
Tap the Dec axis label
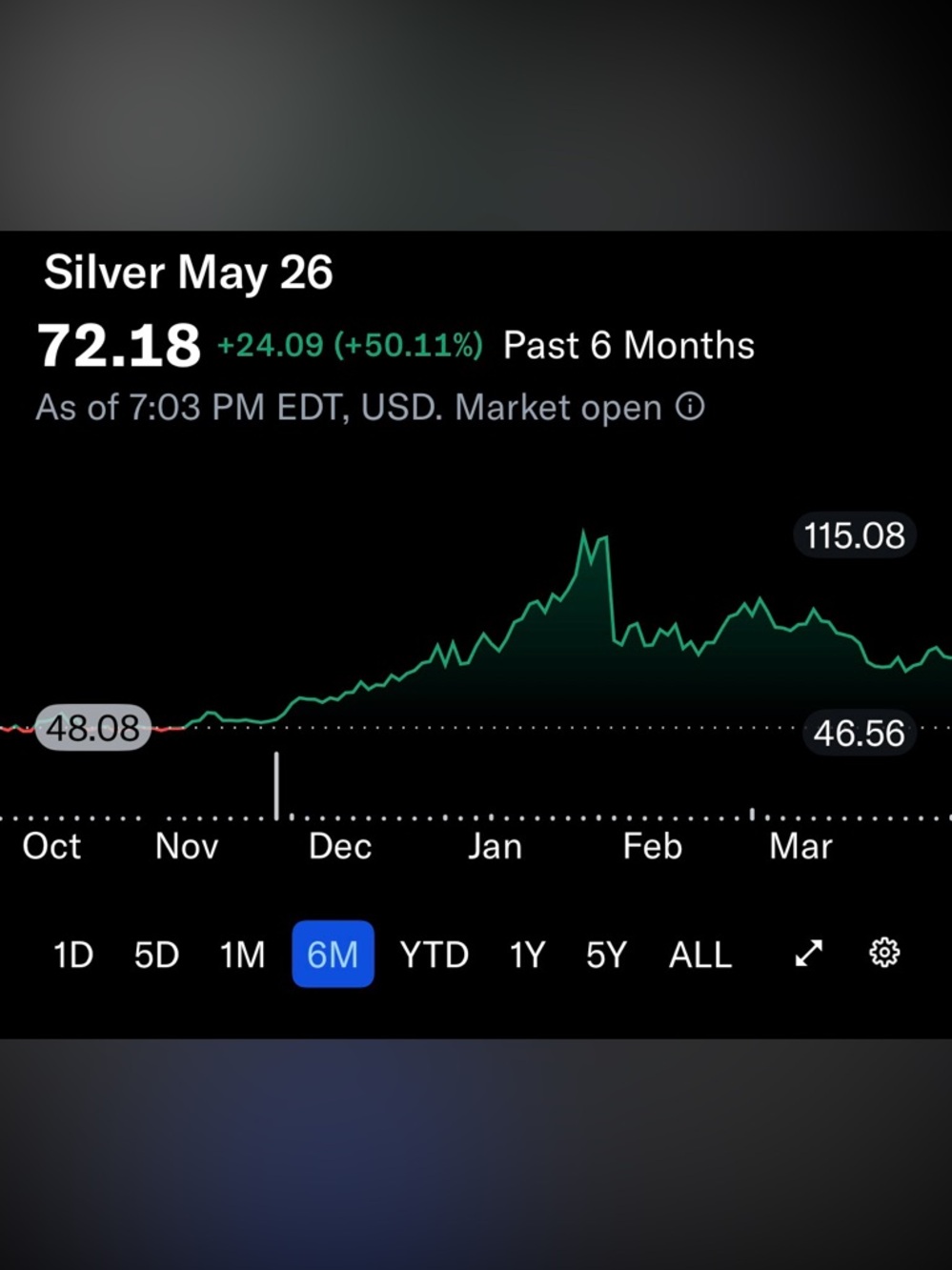338,846
